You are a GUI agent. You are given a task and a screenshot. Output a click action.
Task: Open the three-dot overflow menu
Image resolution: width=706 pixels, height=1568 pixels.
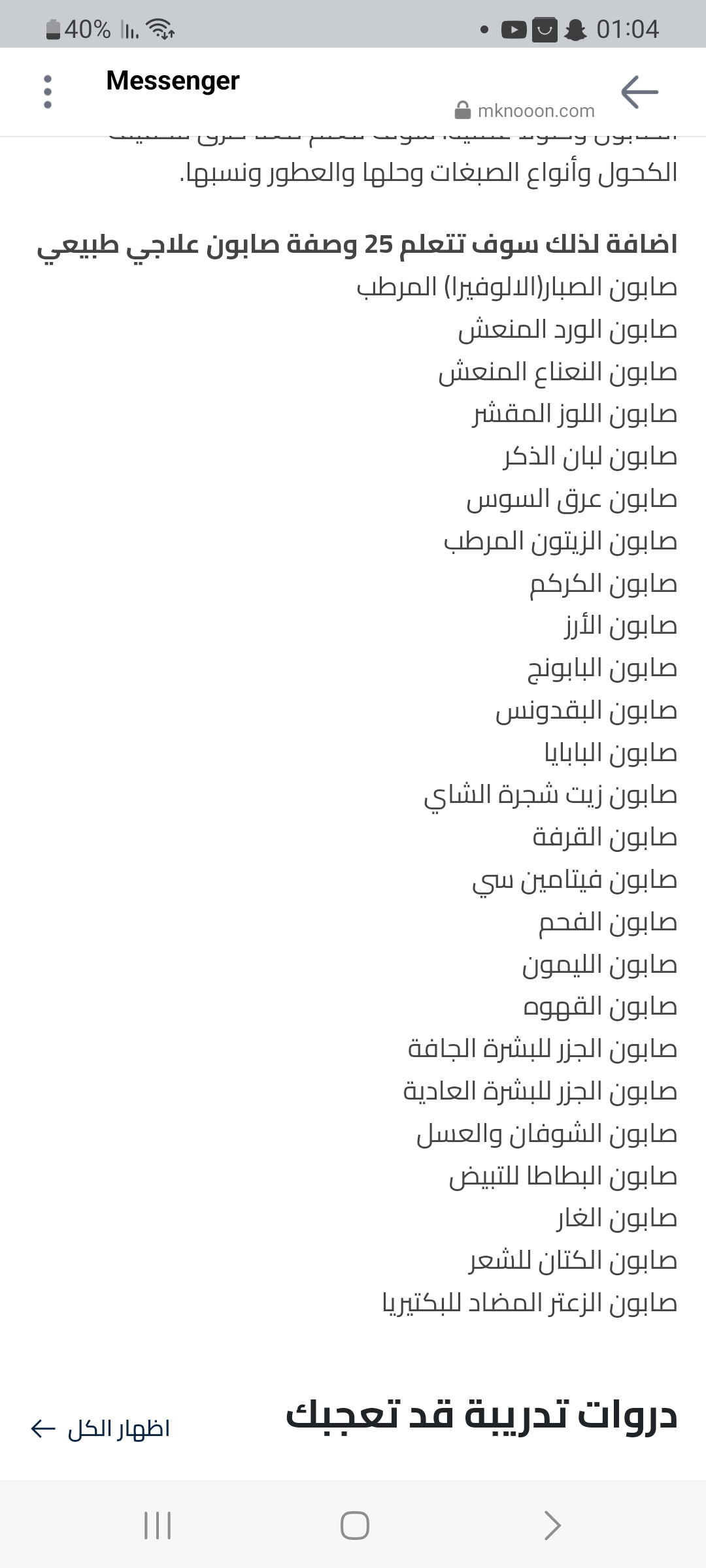(x=47, y=91)
